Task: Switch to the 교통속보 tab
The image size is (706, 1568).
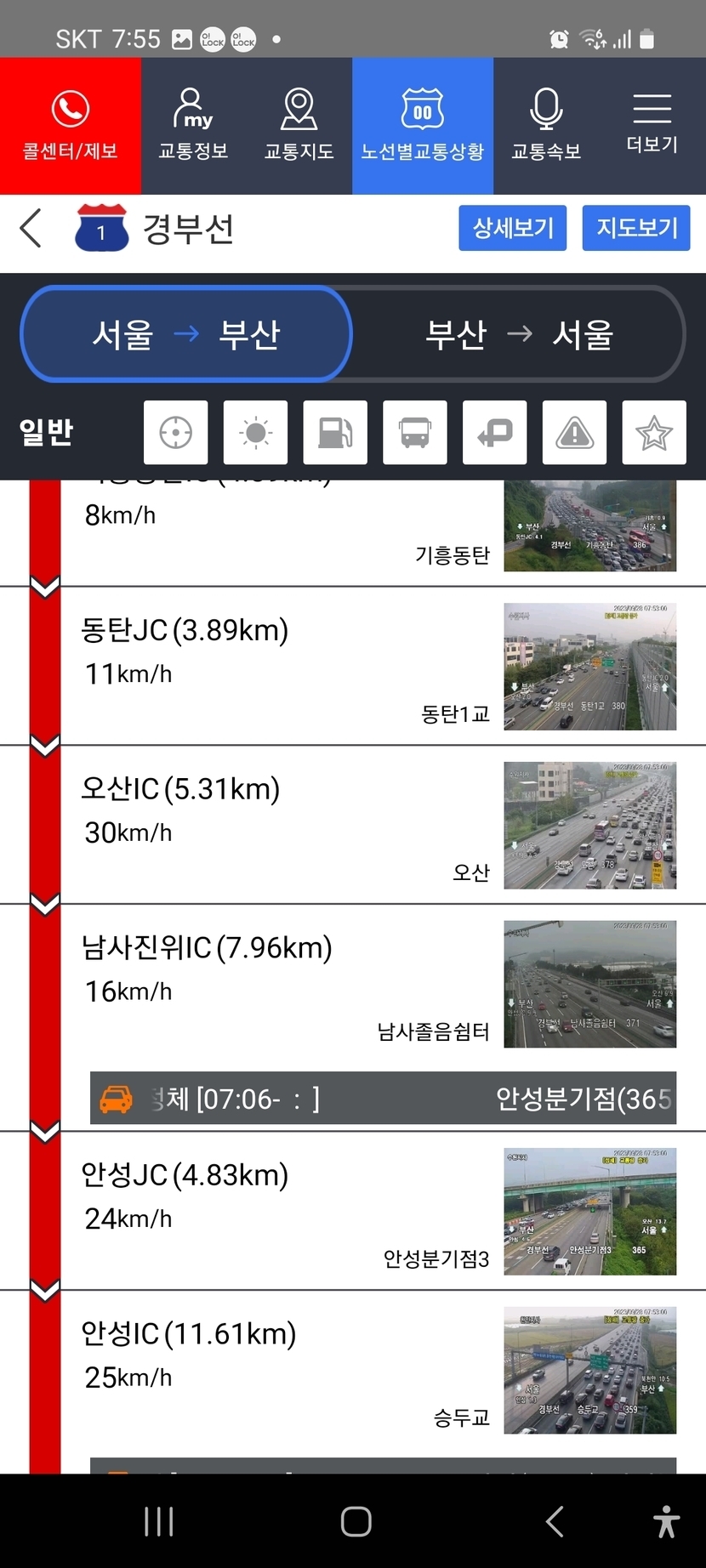Action: [x=545, y=126]
